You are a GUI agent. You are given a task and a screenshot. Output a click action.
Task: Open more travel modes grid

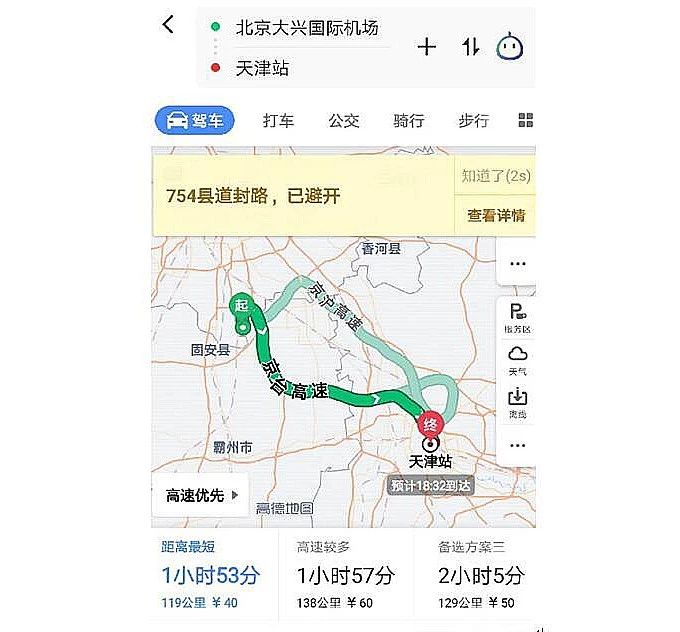(x=526, y=121)
